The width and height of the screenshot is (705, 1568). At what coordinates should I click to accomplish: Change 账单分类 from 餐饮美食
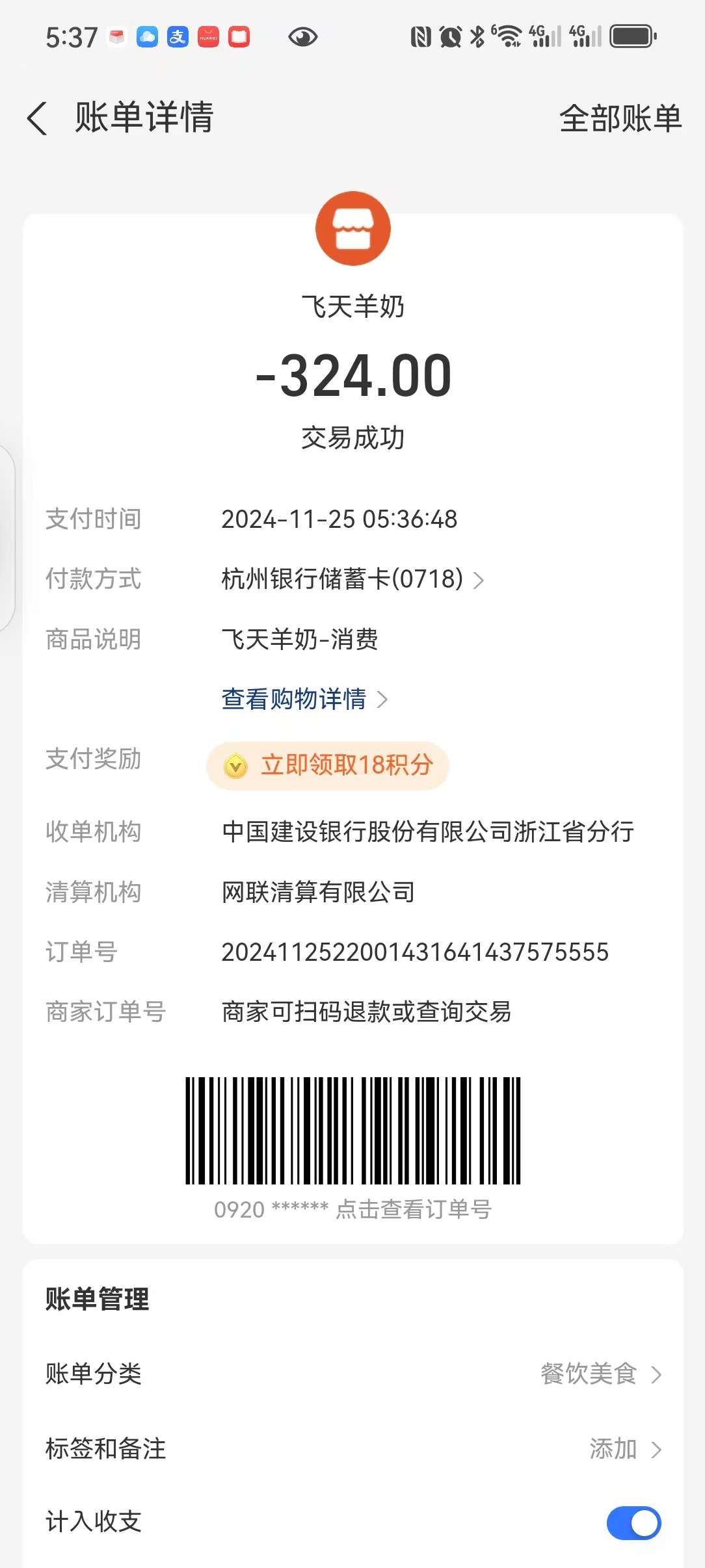click(600, 1374)
